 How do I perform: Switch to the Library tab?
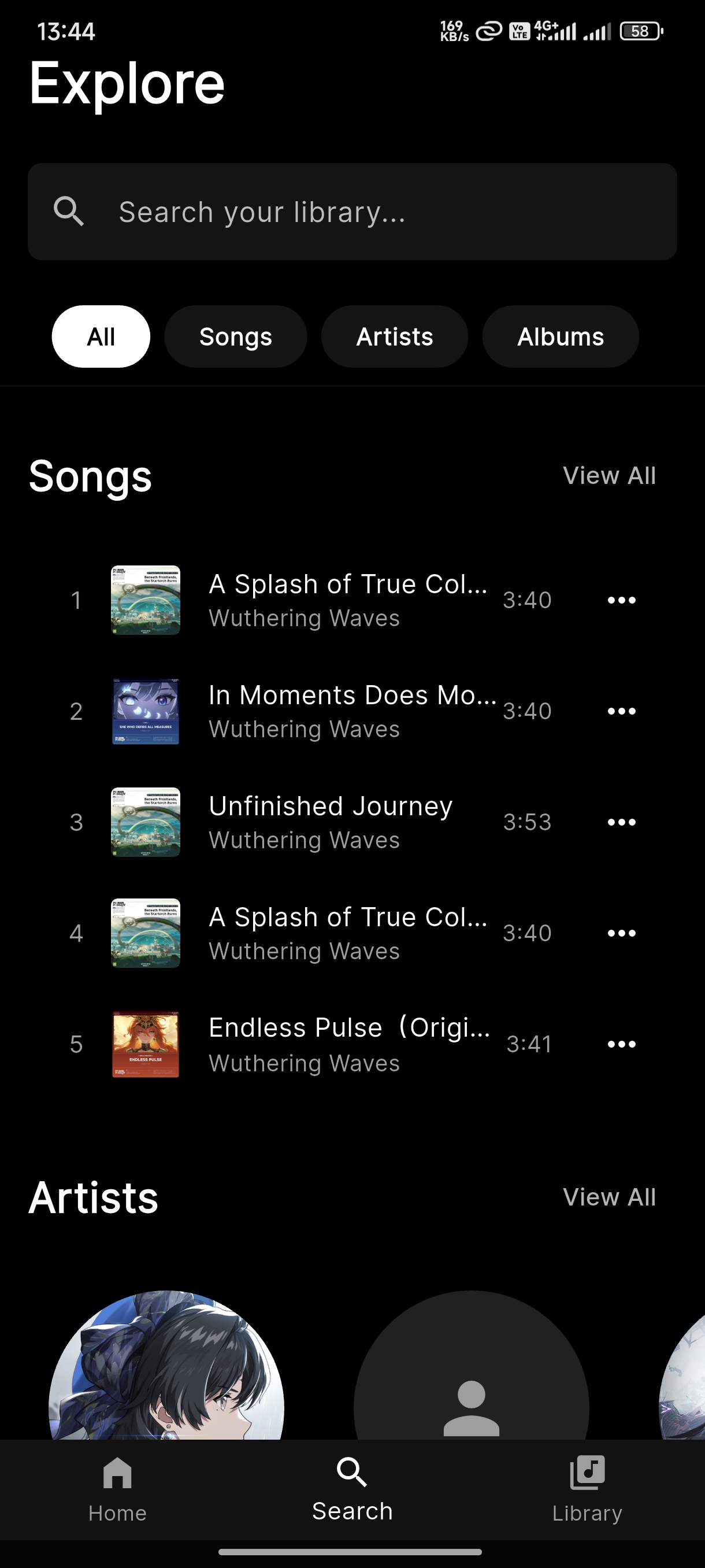coord(587,1489)
